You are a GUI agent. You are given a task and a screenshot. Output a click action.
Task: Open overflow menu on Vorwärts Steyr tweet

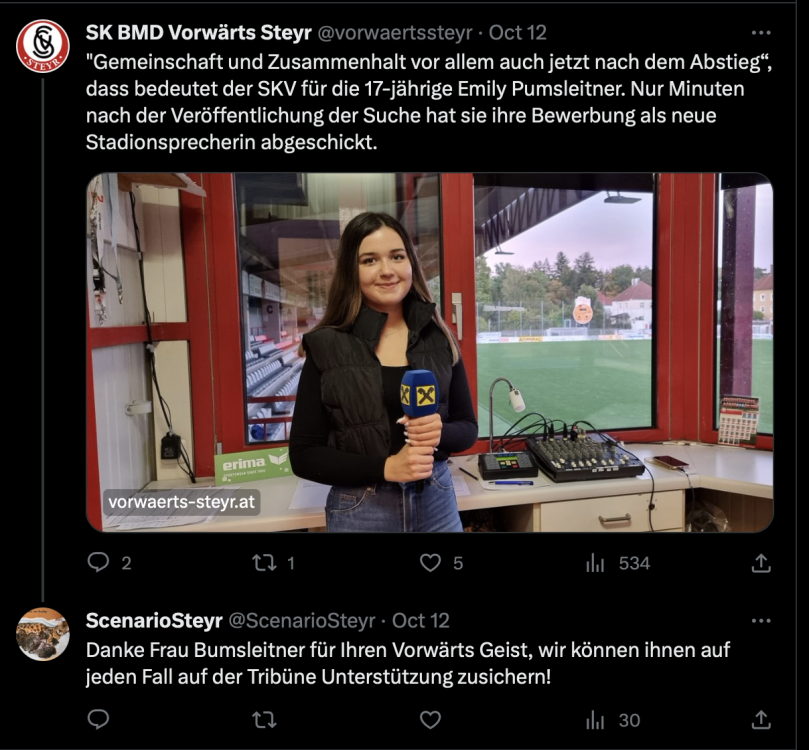[761, 33]
